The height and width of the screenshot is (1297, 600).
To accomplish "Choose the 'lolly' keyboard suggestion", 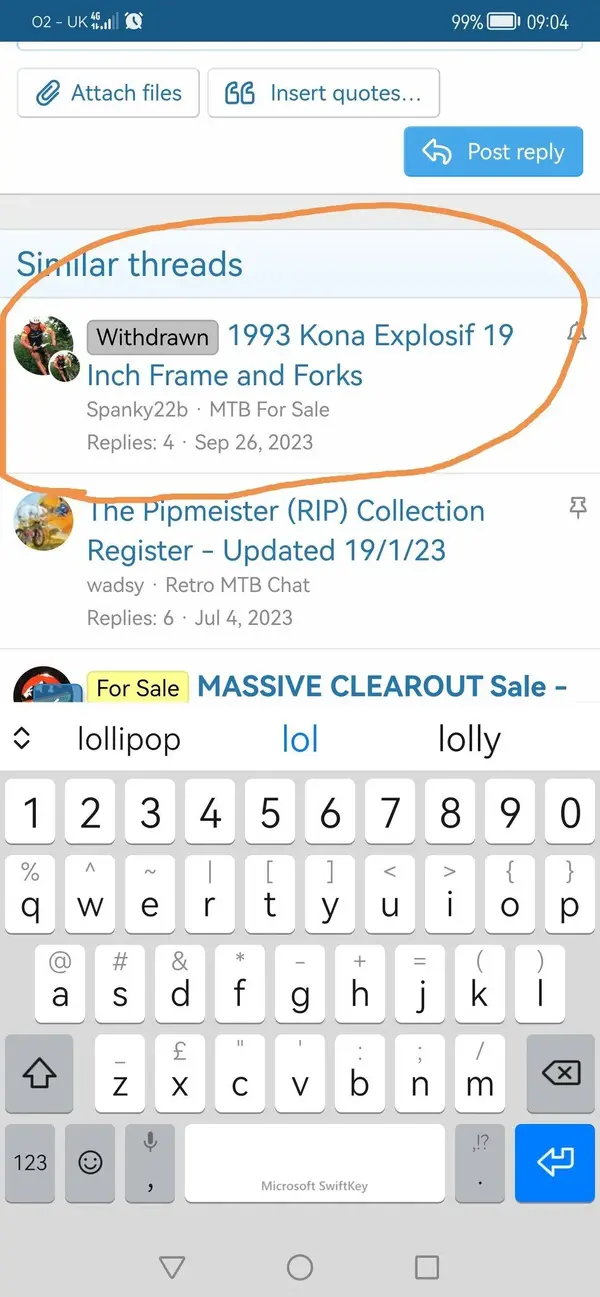I will [469, 740].
